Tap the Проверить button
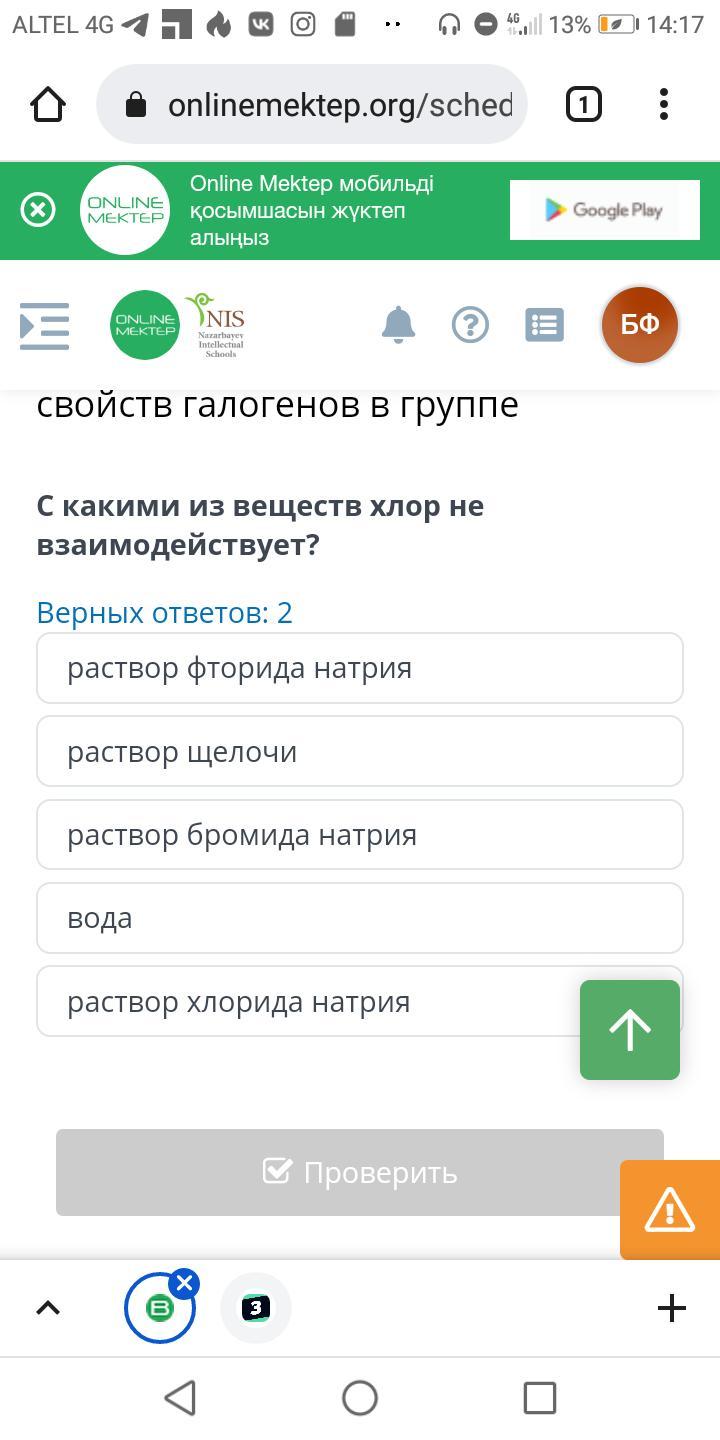 [x=360, y=1172]
